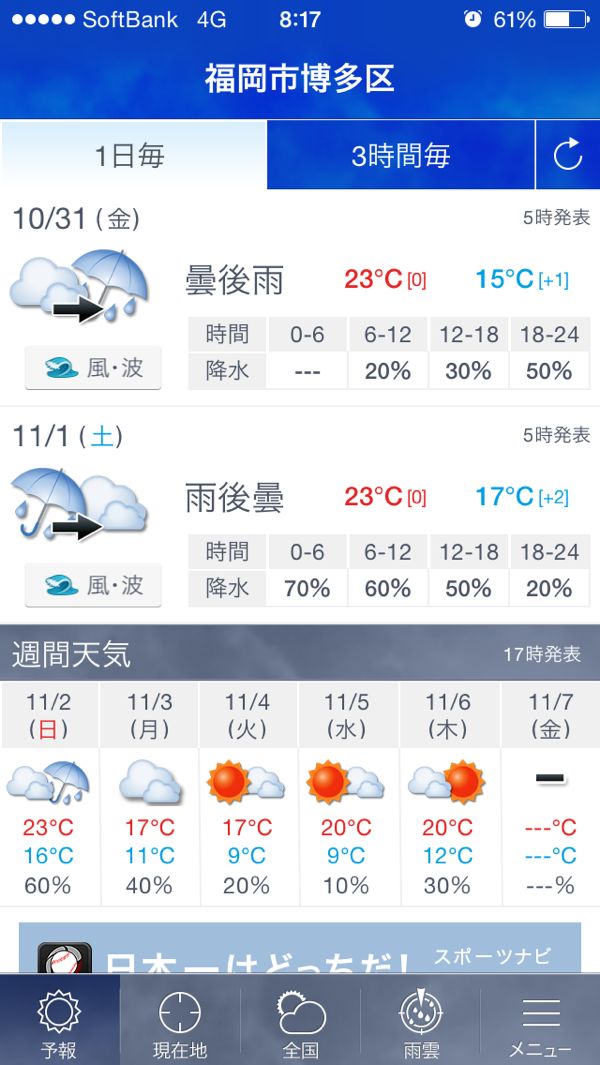The height and width of the screenshot is (1065, 600).
Task: Open the 現在地 current location tab
Action: (x=180, y=1022)
